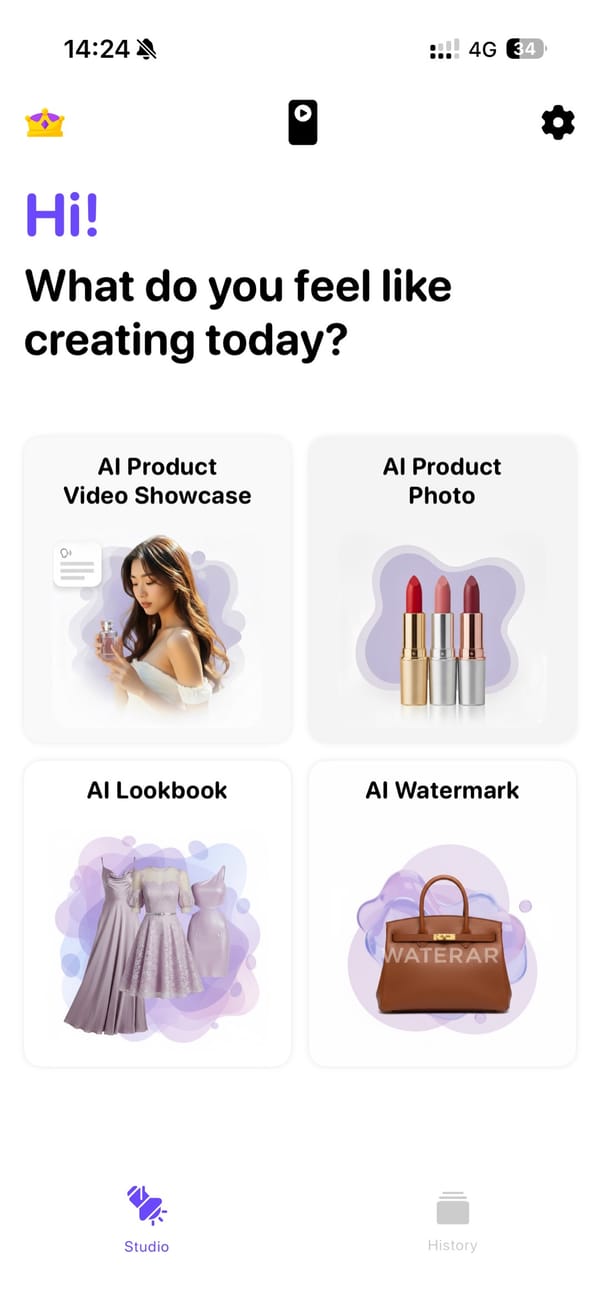This screenshot has width=600, height=1305.
Task: Go to the Studio tab
Action: 147,1219
